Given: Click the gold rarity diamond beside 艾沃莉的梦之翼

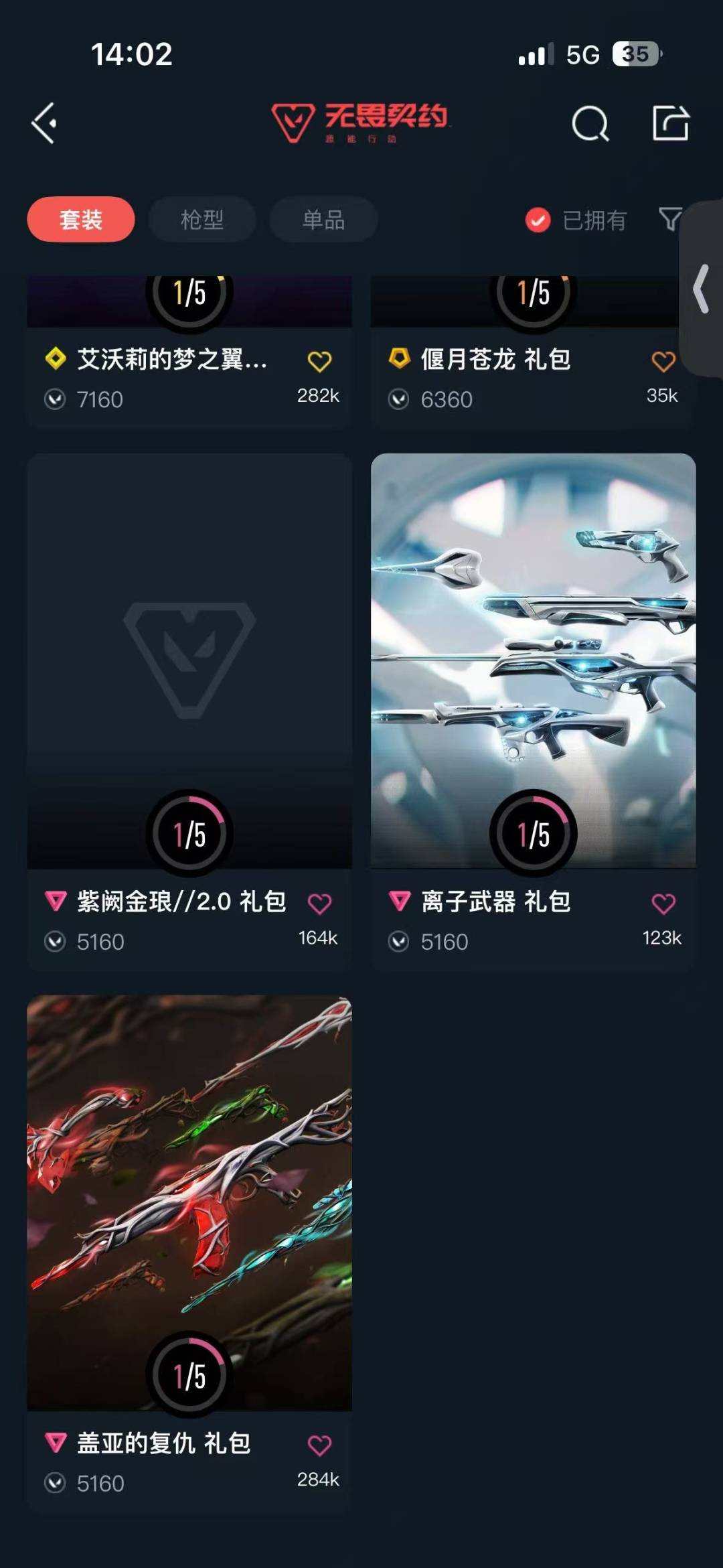Looking at the screenshot, I should (x=57, y=360).
